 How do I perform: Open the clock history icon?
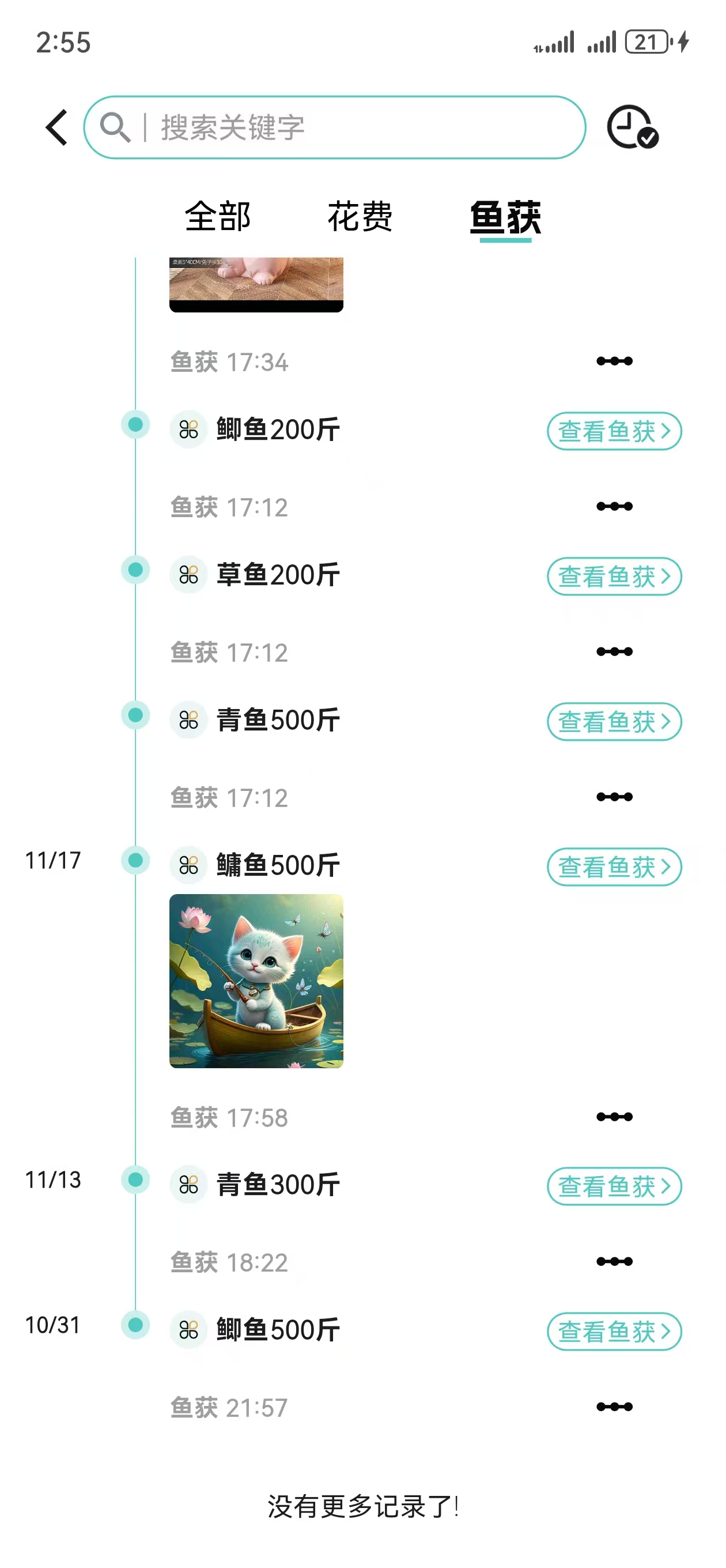tap(632, 127)
